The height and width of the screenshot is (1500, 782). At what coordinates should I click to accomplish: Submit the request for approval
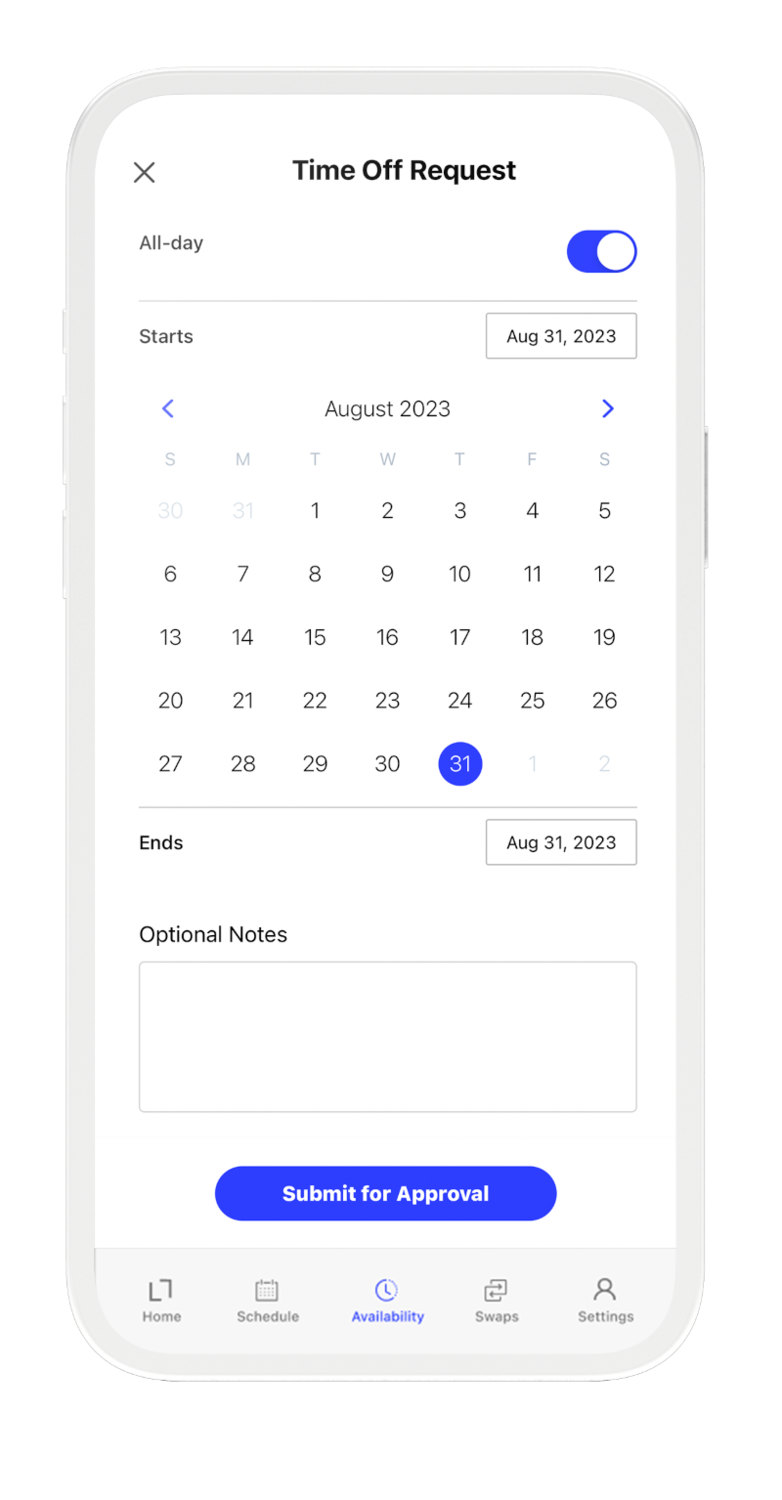click(x=386, y=1193)
